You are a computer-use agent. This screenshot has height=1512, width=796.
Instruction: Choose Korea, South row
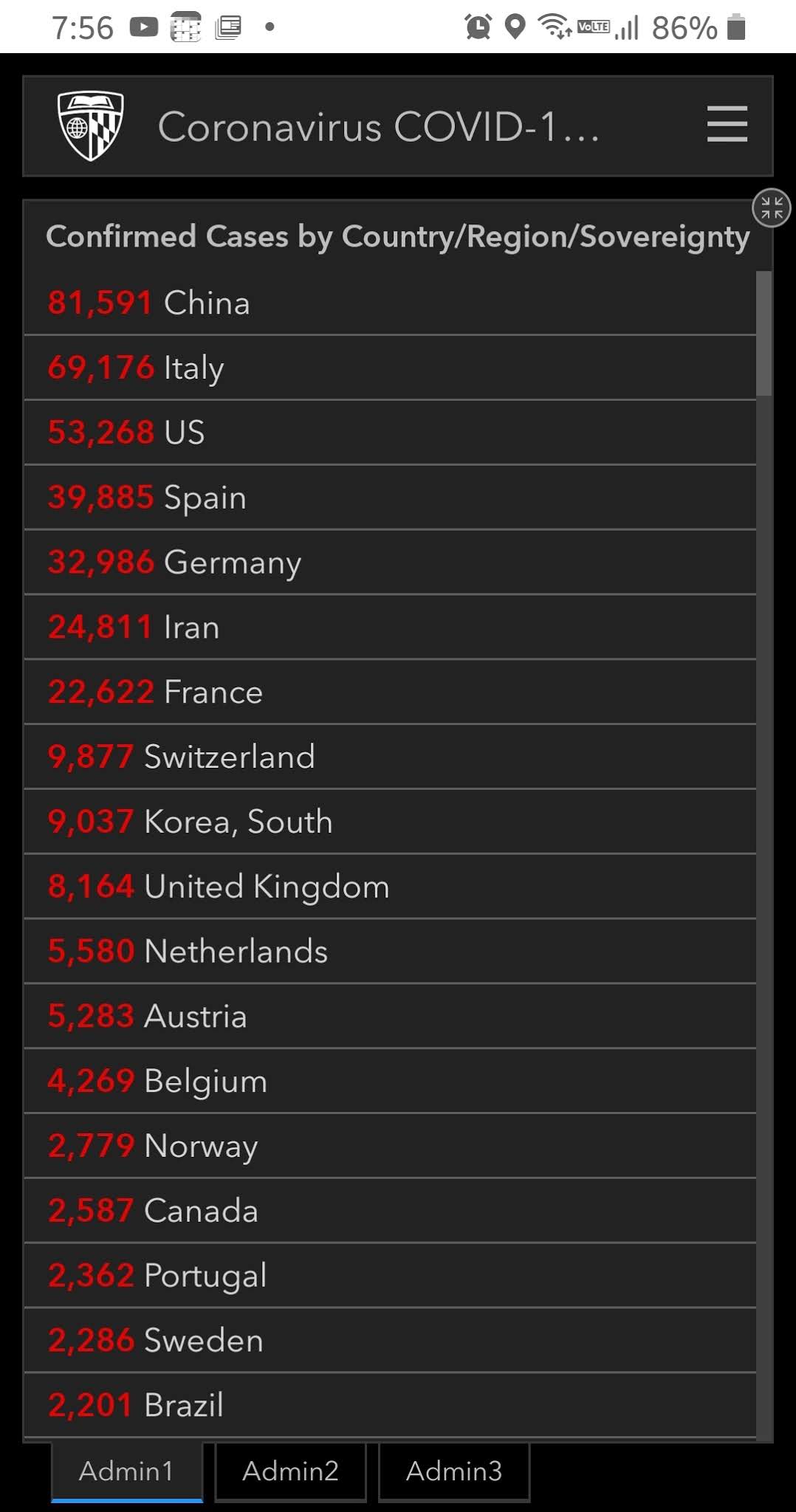(390, 822)
